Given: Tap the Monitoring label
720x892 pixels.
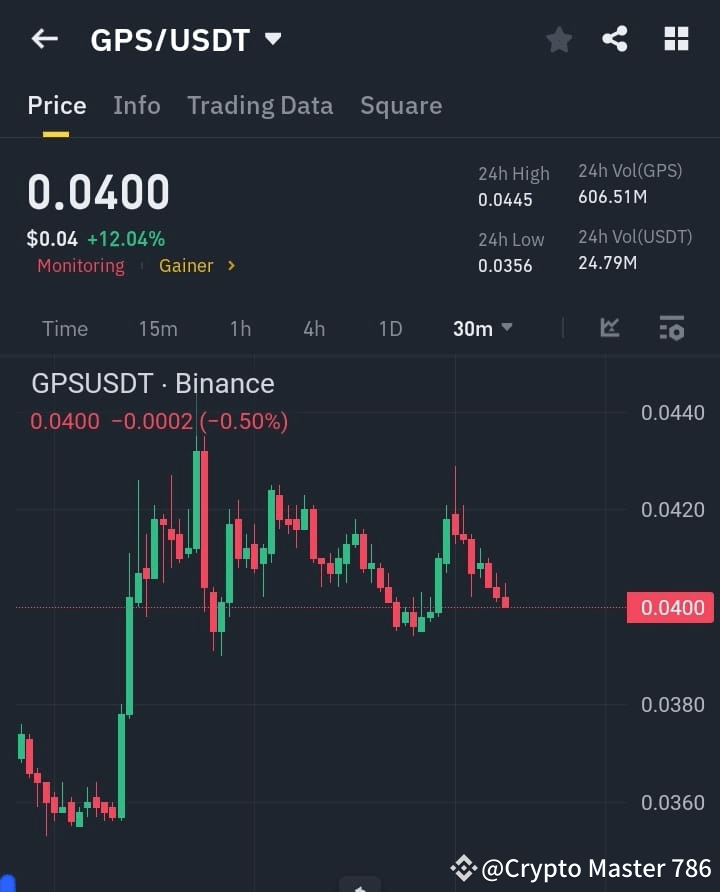Looking at the screenshot, I should [80, 266].
